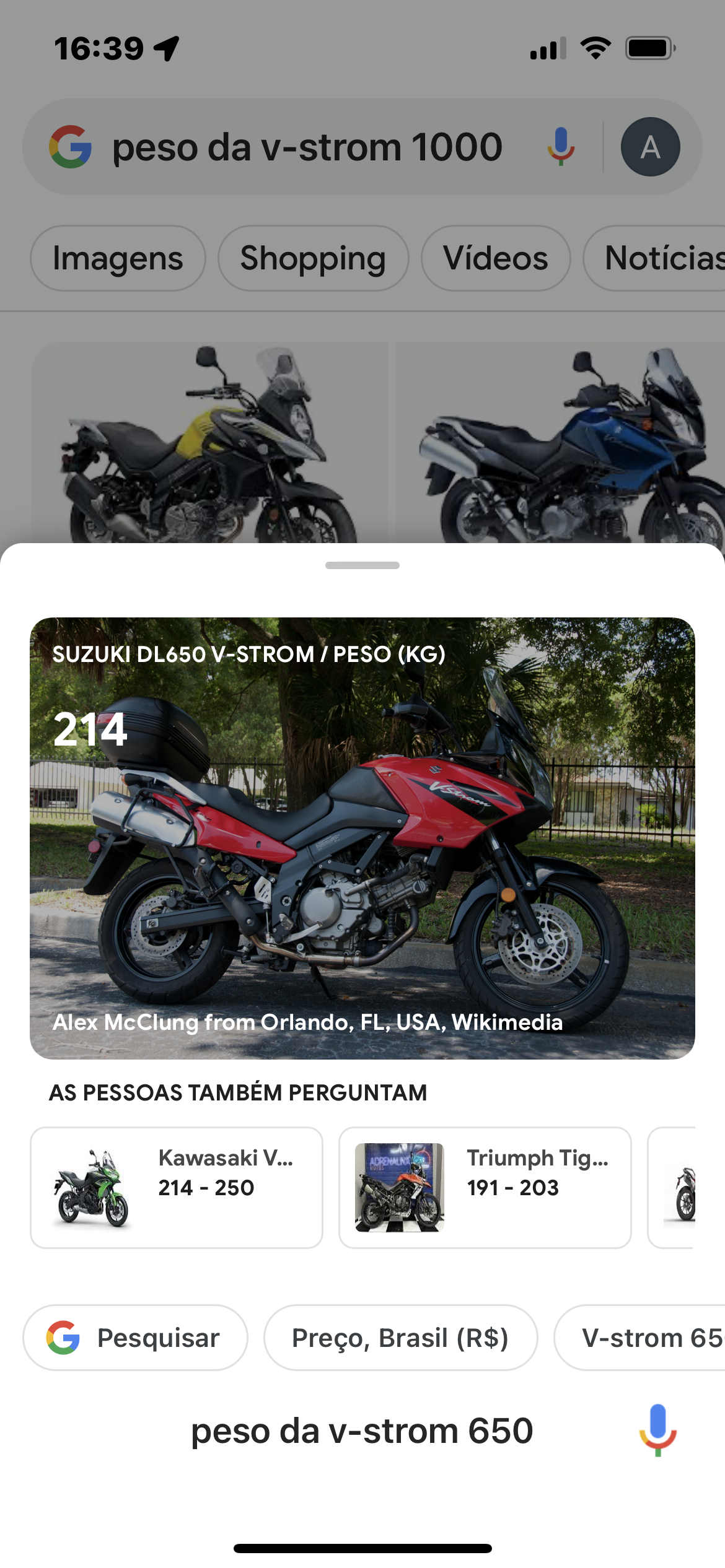
Task: Tap the Pesquisar chip
Action: 135,1338
